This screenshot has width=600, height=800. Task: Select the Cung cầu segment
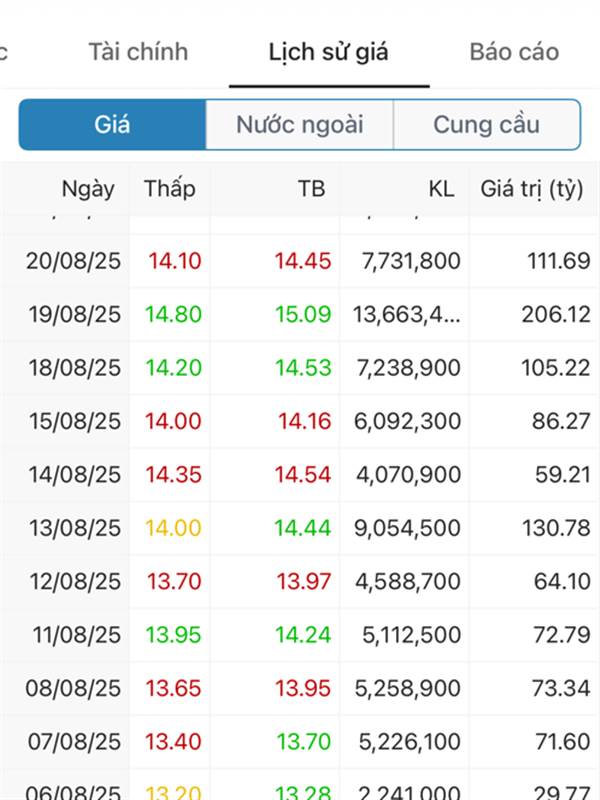click(486, 125)
